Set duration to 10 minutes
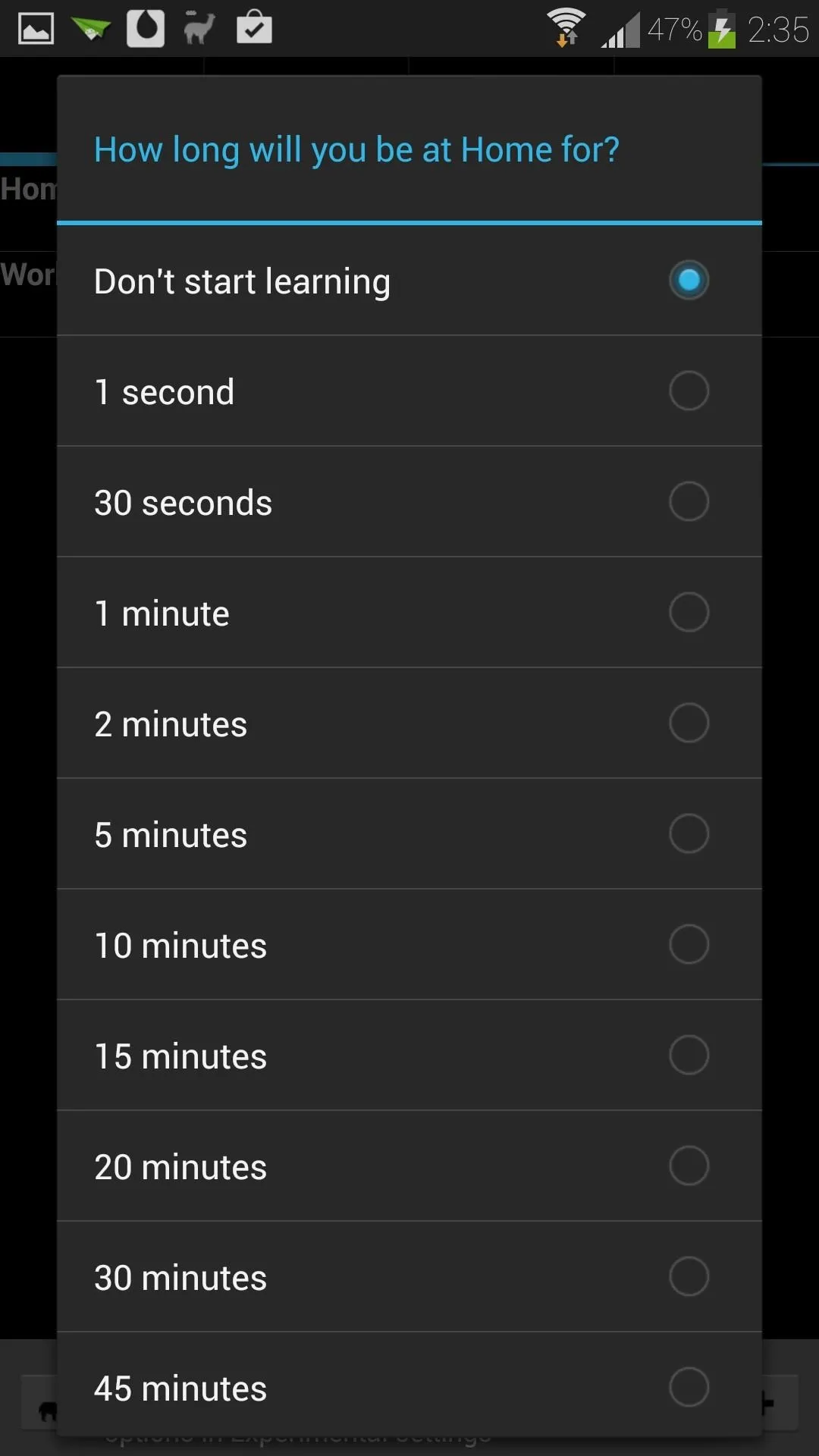819x1456 pixels. 409,945
